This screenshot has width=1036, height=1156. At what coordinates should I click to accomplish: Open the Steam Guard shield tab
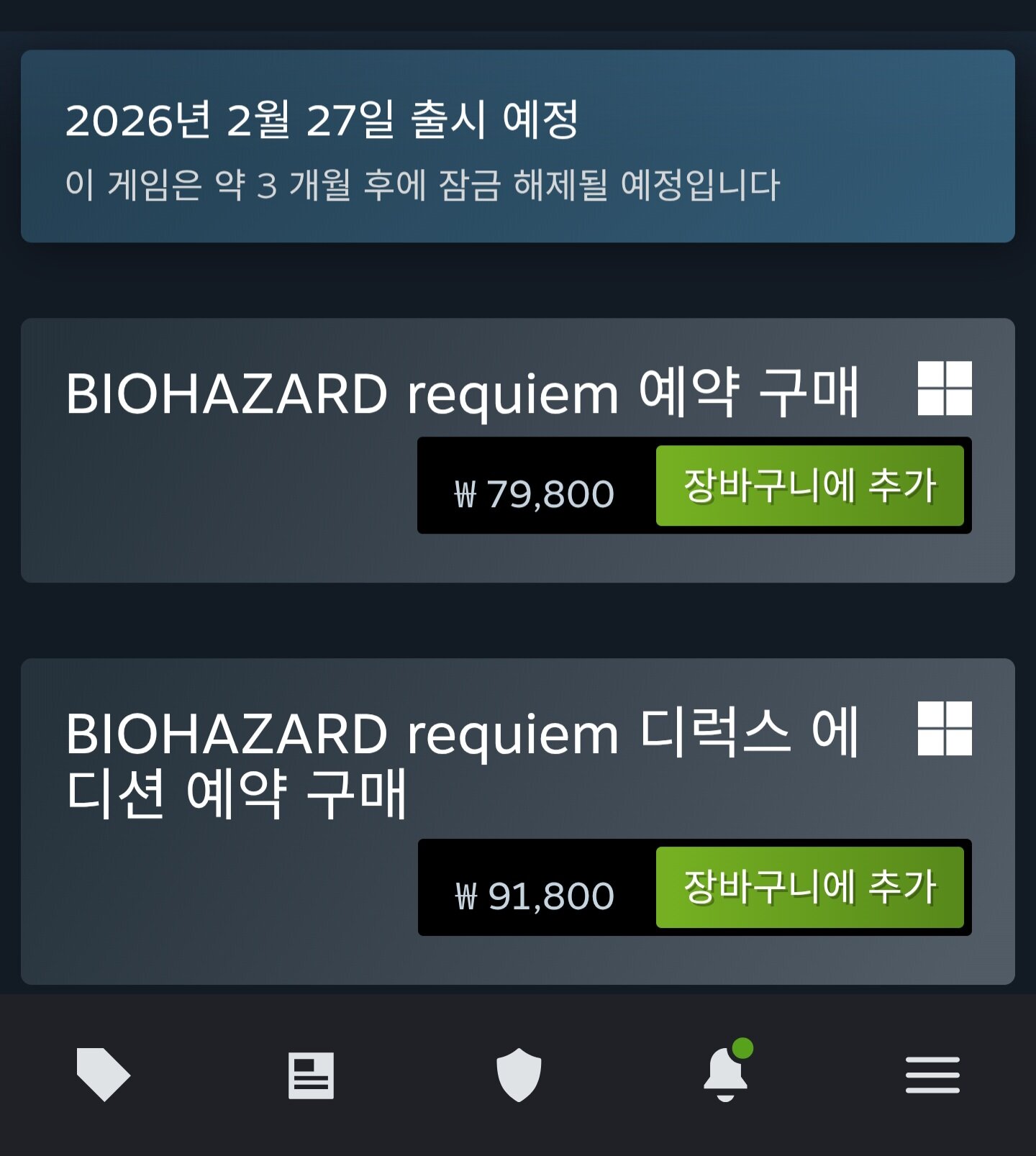pos(519,1075)
